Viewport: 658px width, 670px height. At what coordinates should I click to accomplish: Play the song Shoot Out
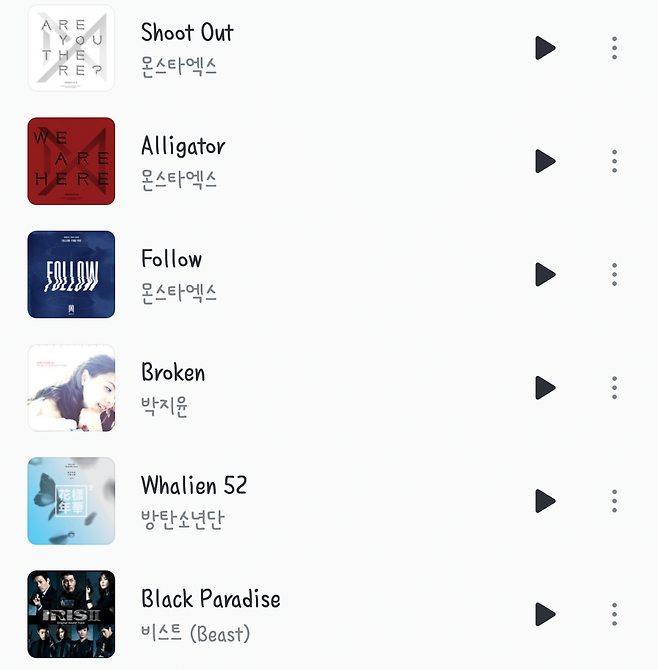545,48
